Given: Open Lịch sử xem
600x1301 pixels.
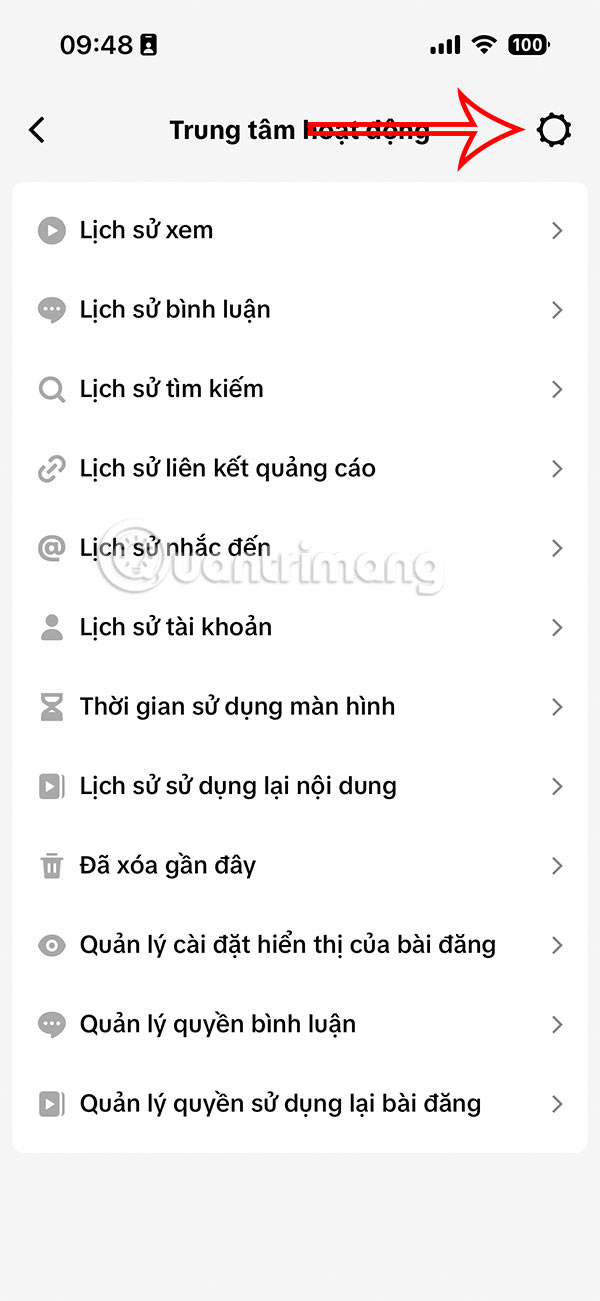Looking at the screenshot, I should tap(300, 230).
